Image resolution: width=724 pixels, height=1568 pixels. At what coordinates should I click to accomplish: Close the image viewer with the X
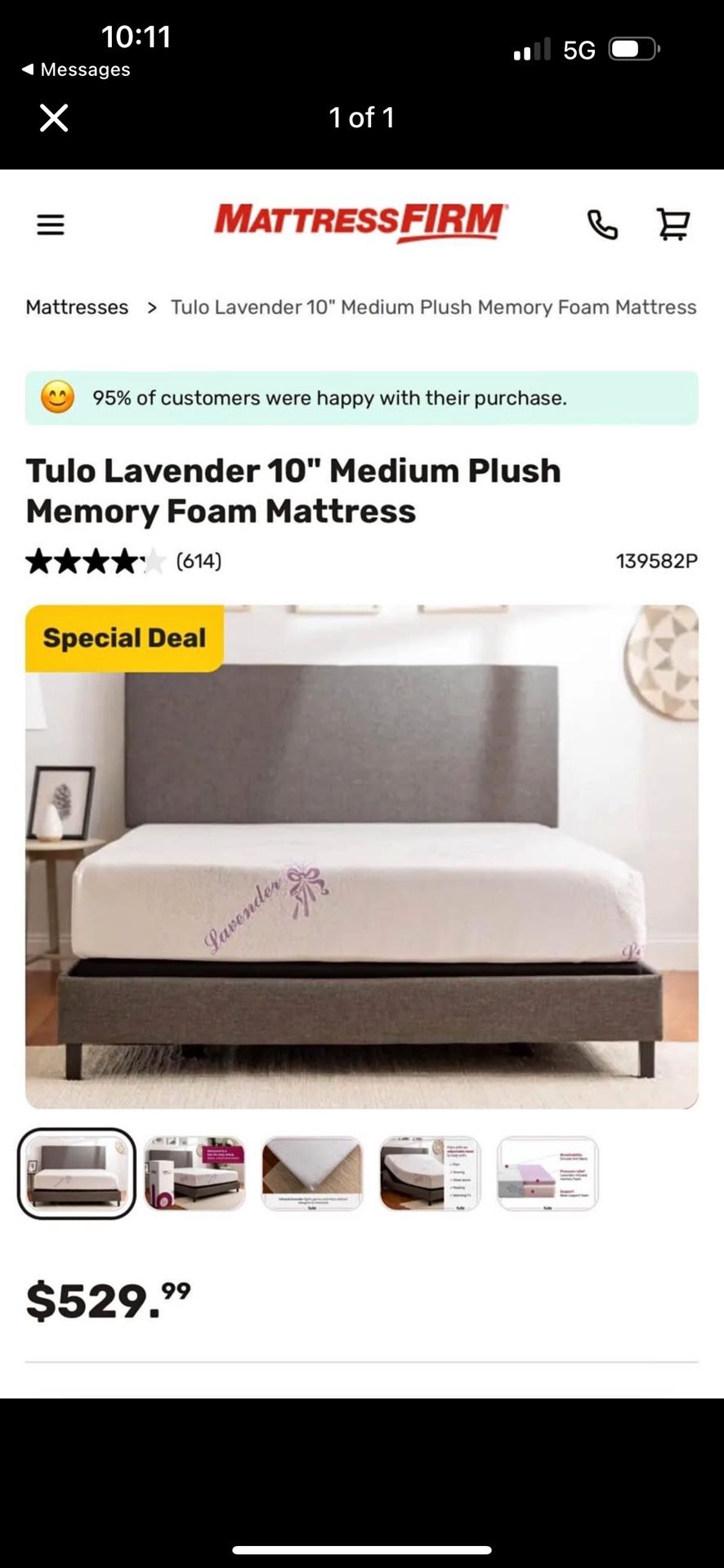[x=54, y=118]
